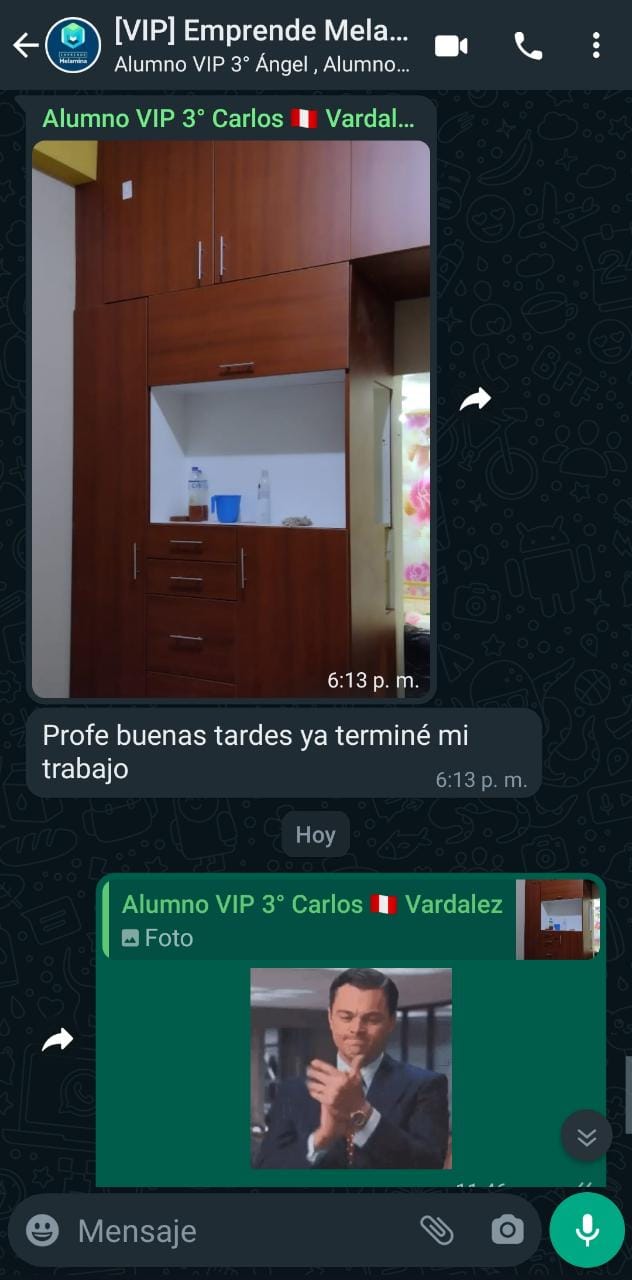This screenshot has height=1280, width=632.
Task: Go back to the chat list
Action: click(x=24, y=45)
